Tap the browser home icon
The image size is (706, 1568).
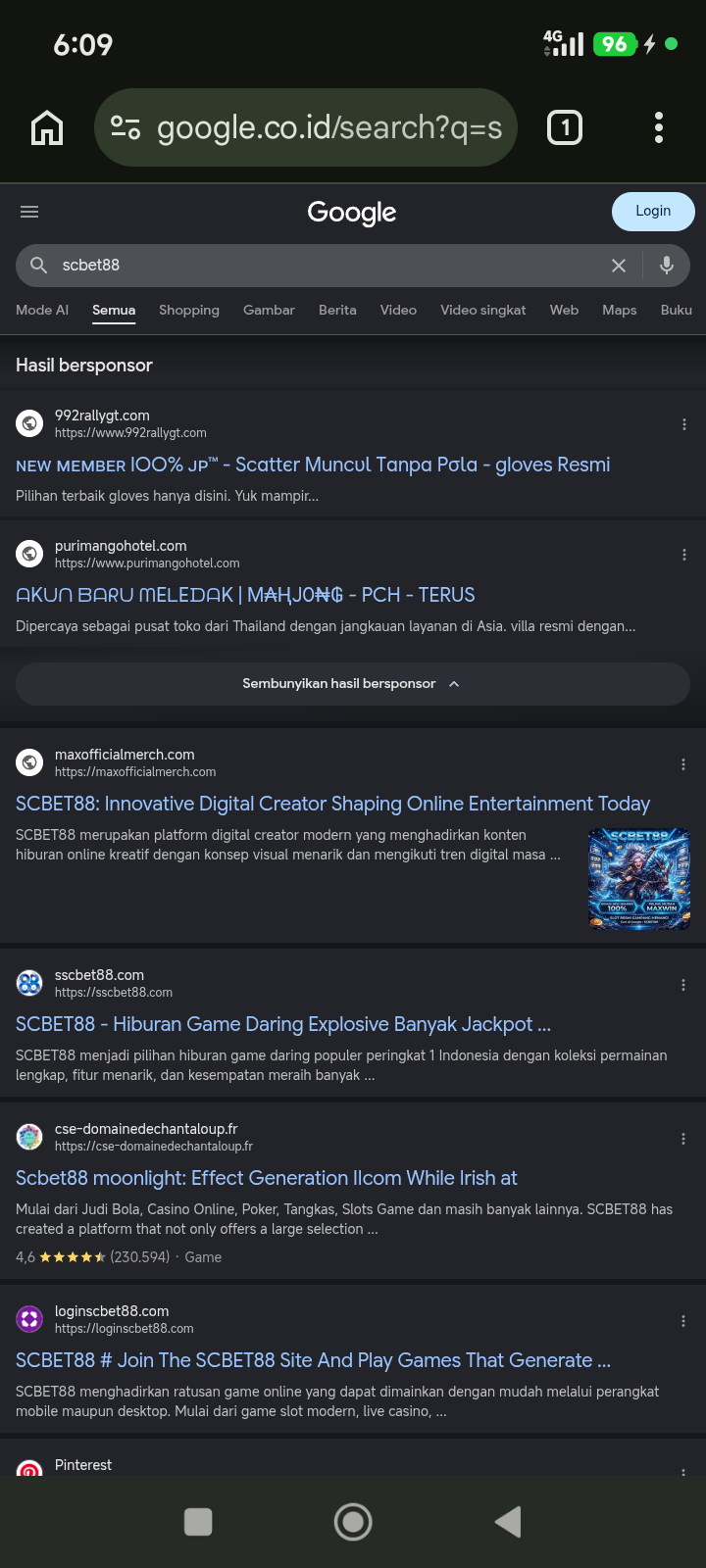(x=47, y=127)
